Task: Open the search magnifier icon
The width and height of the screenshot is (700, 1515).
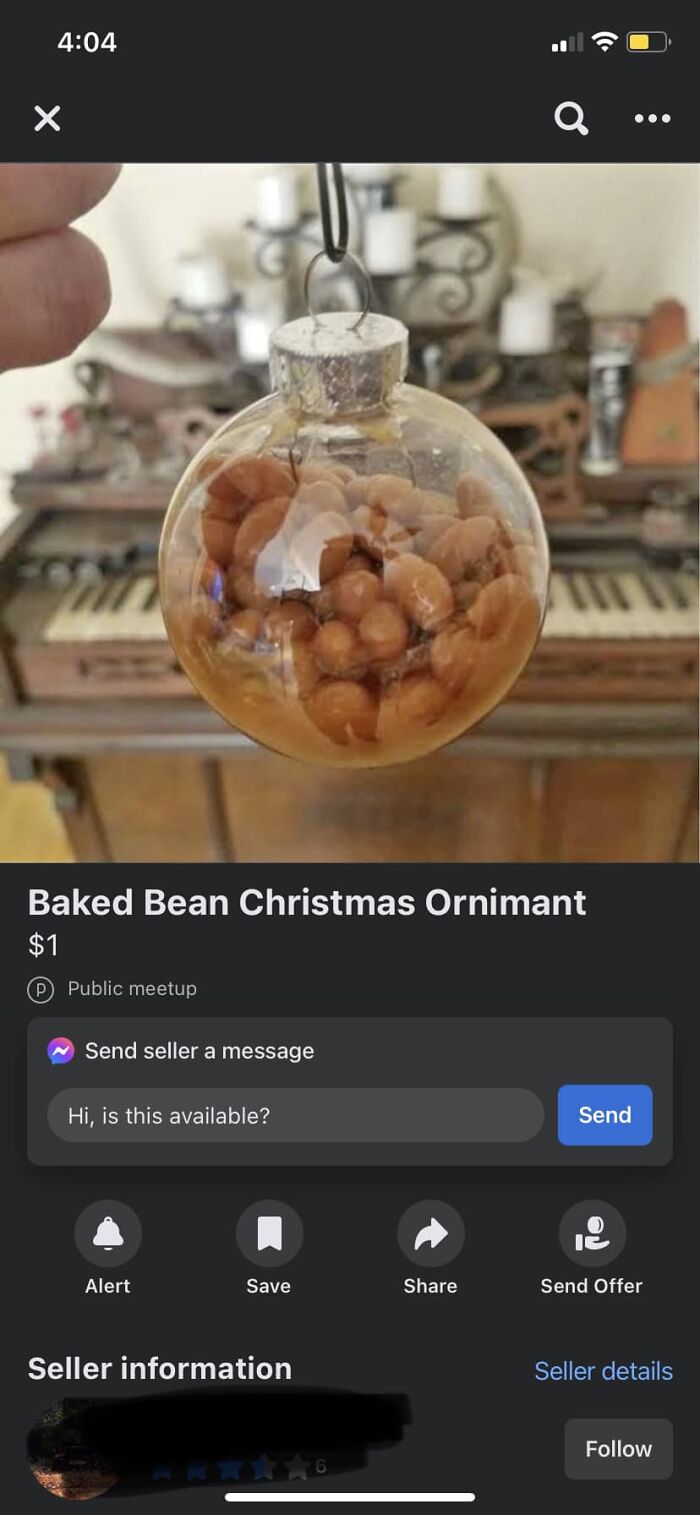Action: (x=571, y=119)
